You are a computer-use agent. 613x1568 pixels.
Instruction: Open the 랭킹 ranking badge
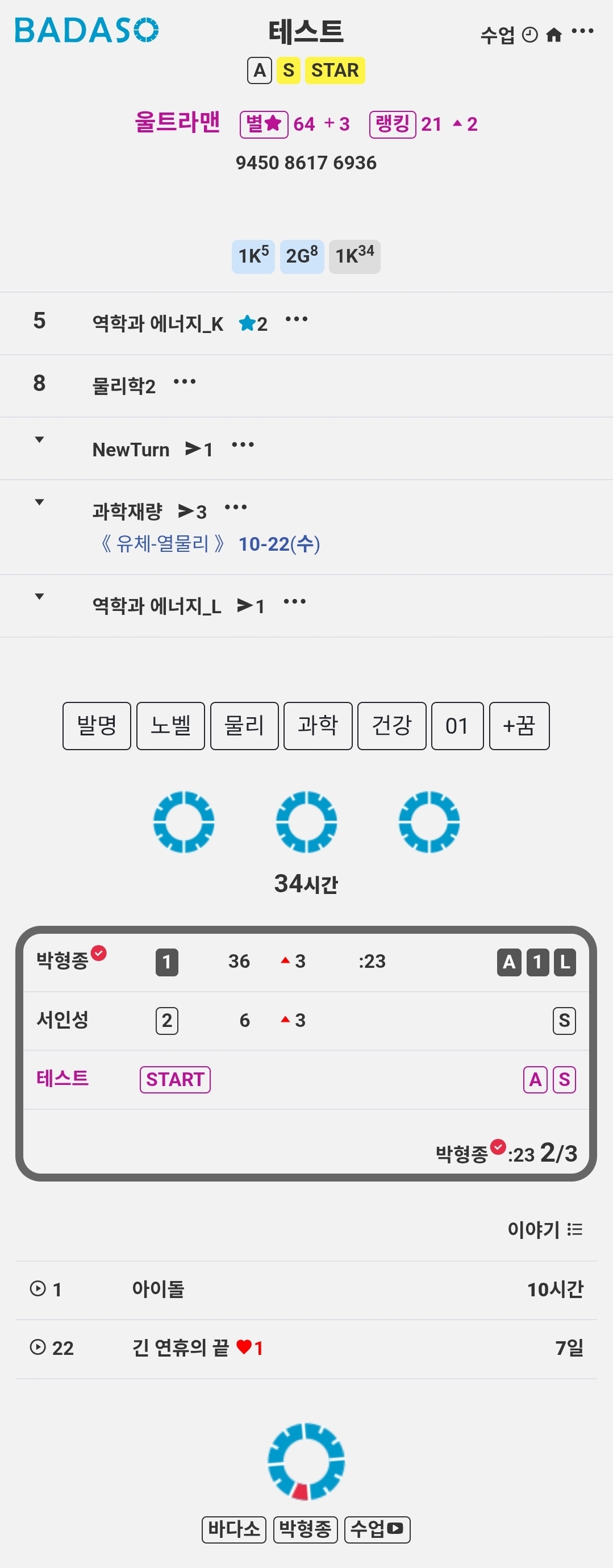tap(393, 124)
